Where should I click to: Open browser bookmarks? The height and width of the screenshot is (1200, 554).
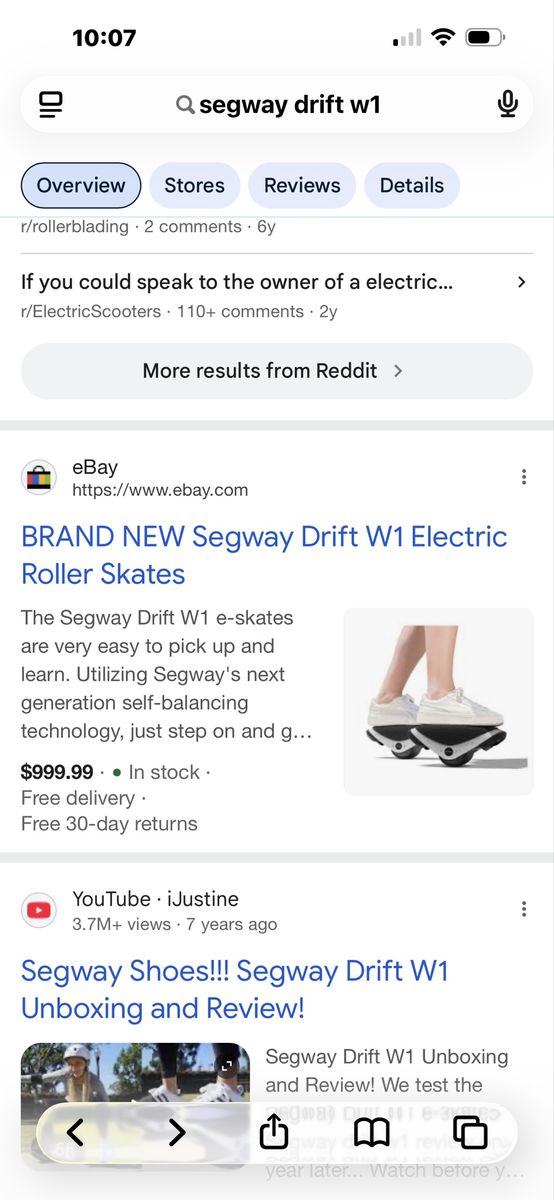click(372, 1132)
